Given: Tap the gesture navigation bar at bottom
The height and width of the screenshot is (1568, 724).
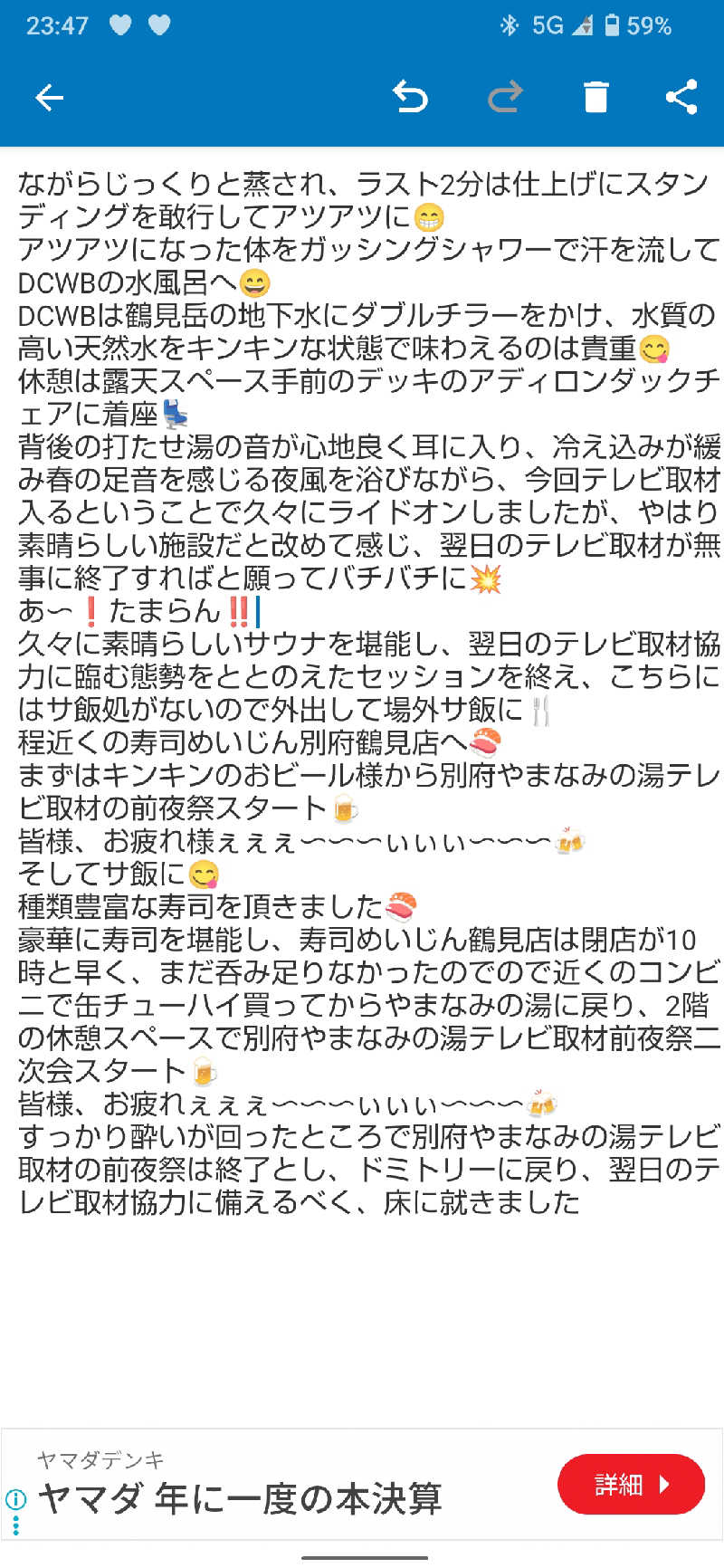Looking at the screenshot, I should (362, 1560).
